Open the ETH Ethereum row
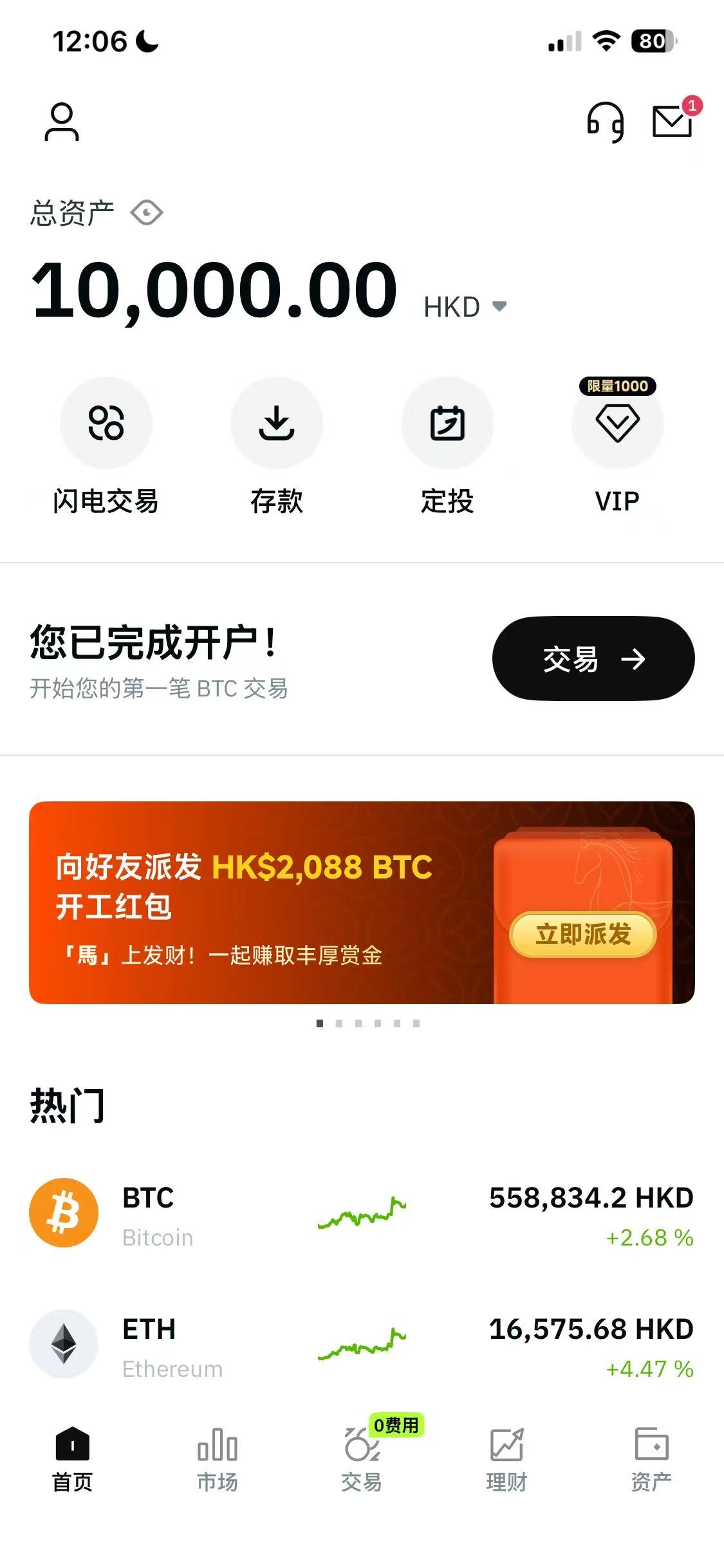Image resolution: width=724 pixels, height=1568 pixels. (362, 1344)
